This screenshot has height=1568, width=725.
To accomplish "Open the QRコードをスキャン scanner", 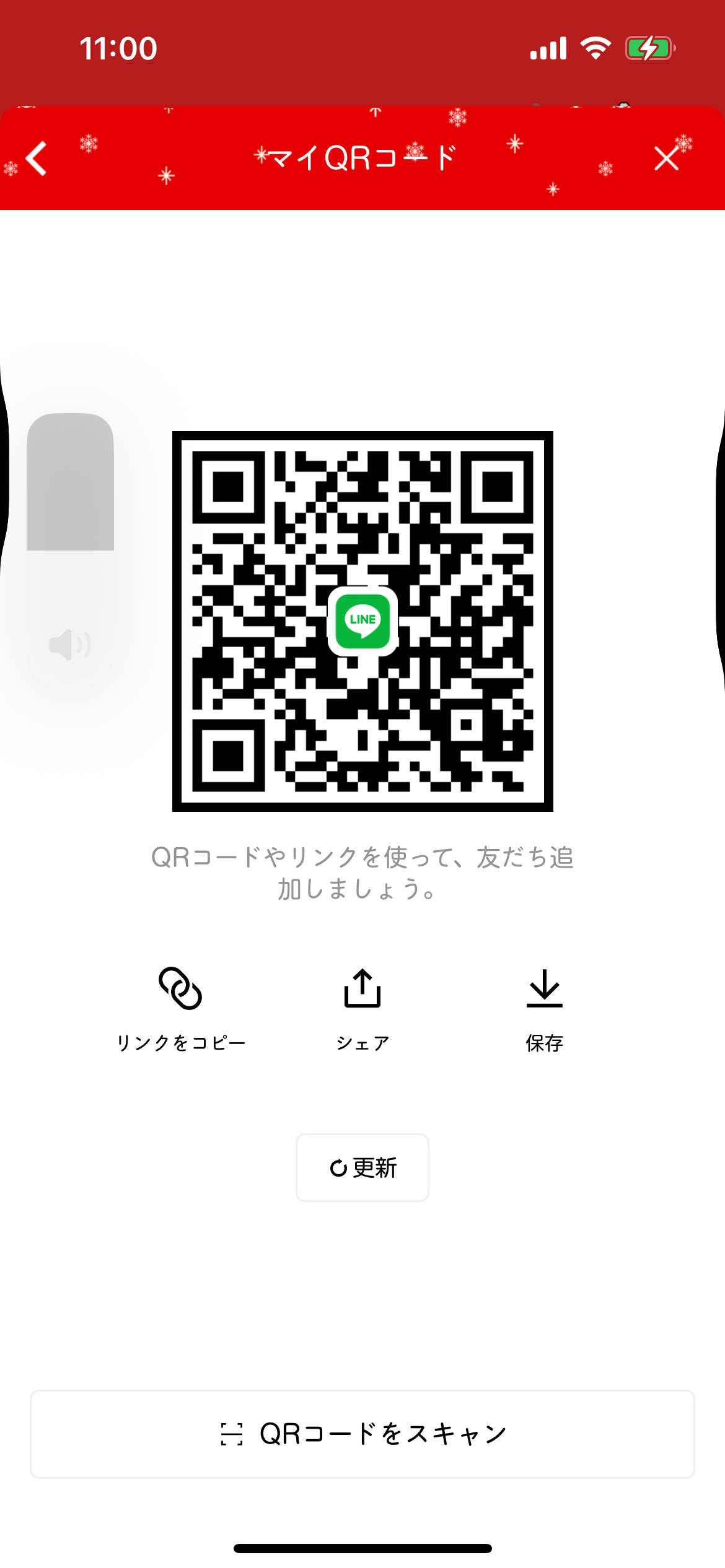I will 362,1434.
